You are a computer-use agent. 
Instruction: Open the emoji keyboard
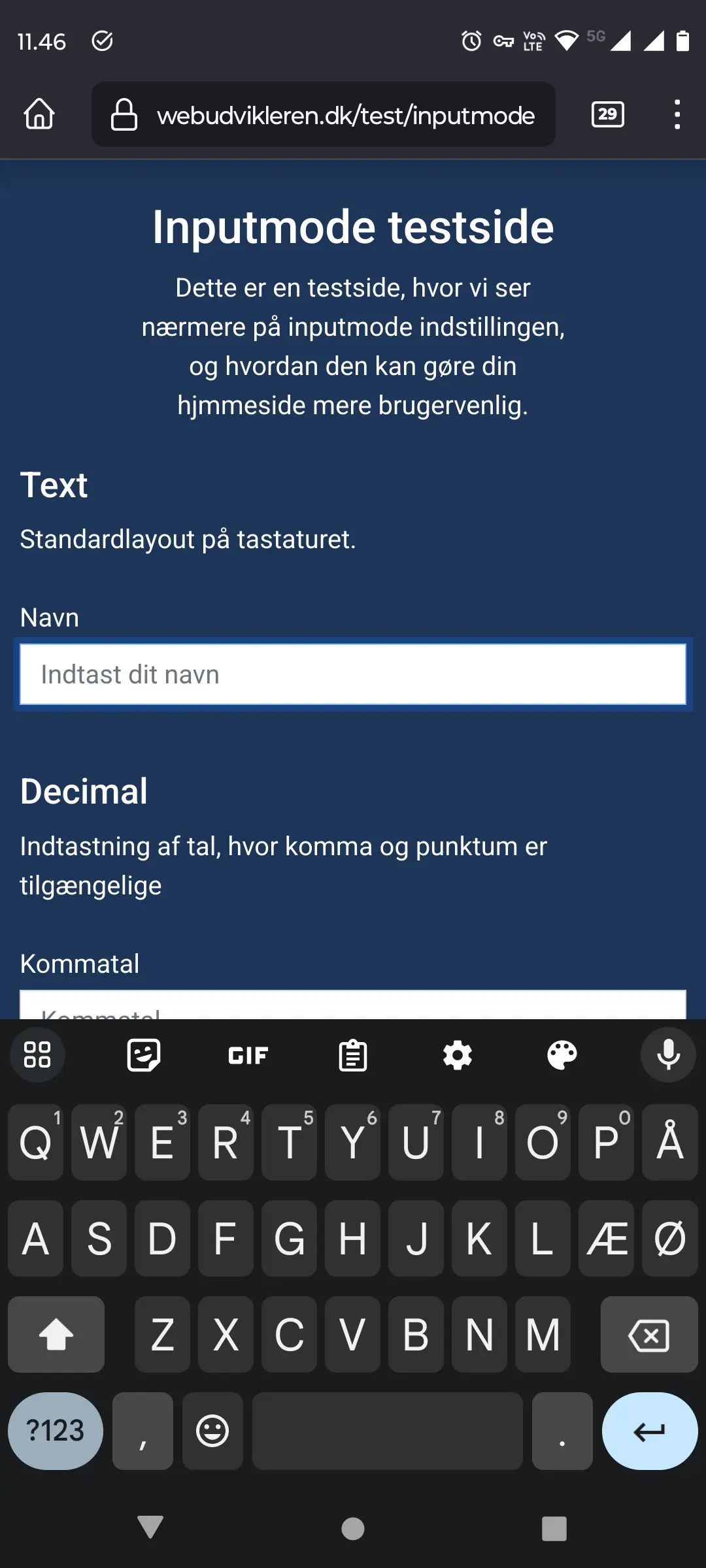coord(212,1431)
